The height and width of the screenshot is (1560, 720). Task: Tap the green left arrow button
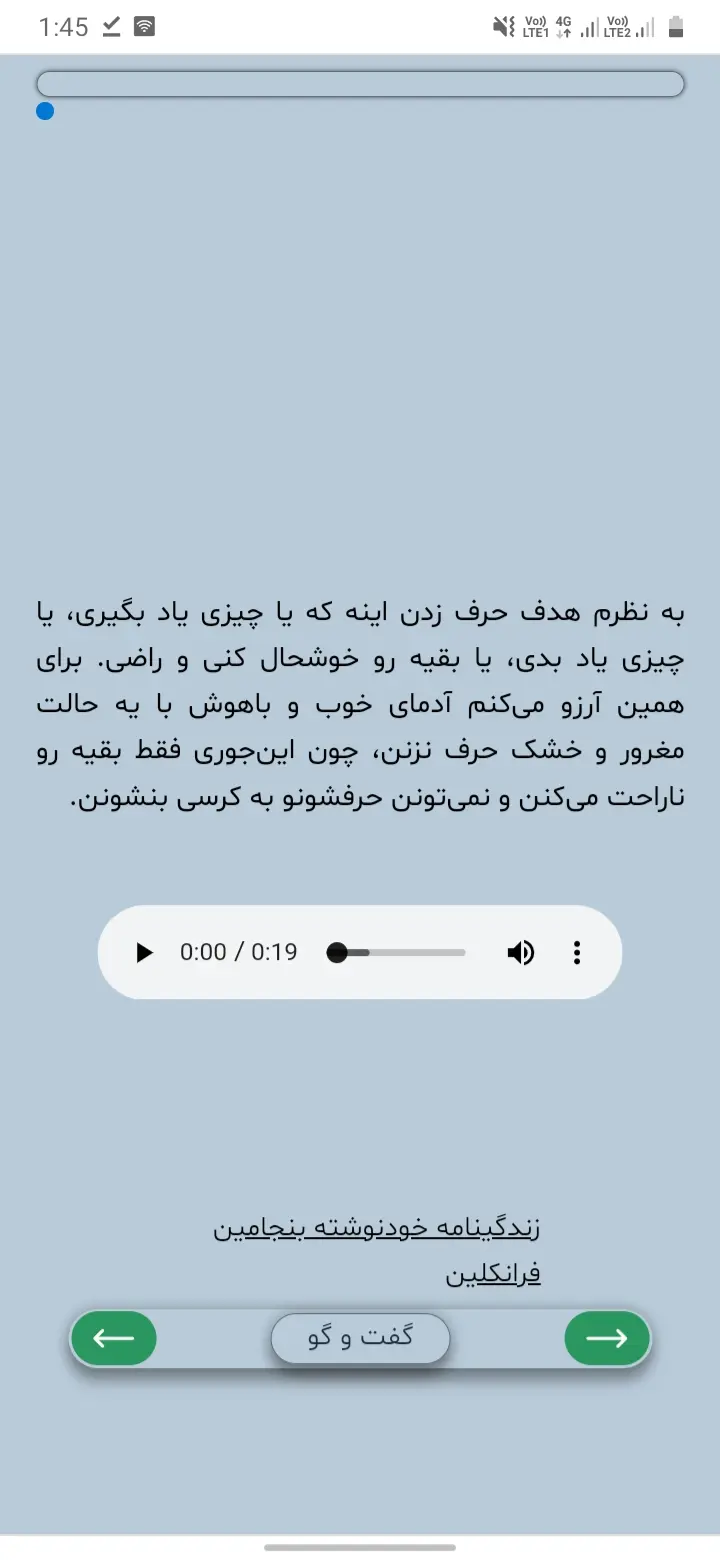114,1338
